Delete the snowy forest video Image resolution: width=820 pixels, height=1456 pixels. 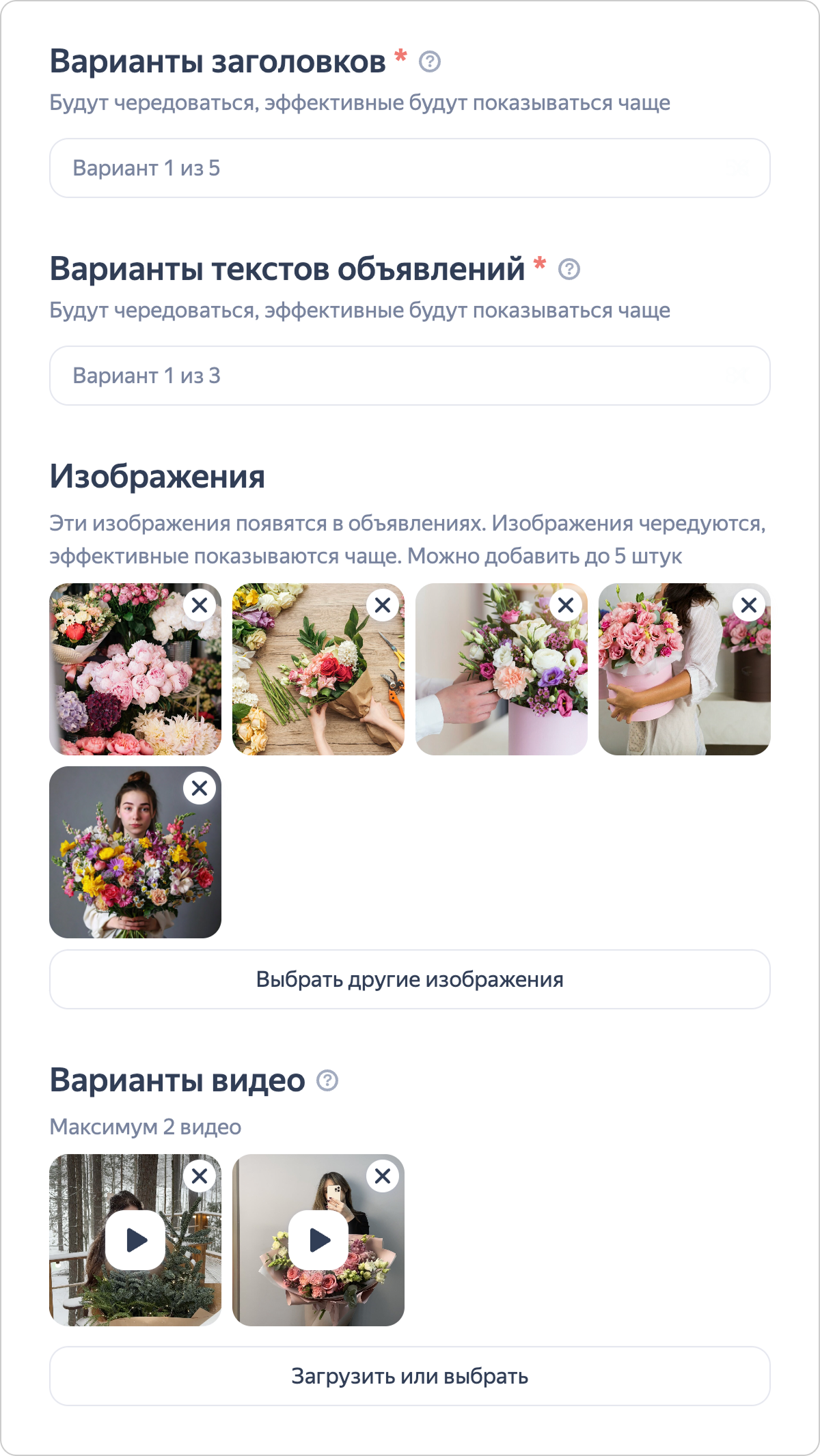(x=200, y=1176)
